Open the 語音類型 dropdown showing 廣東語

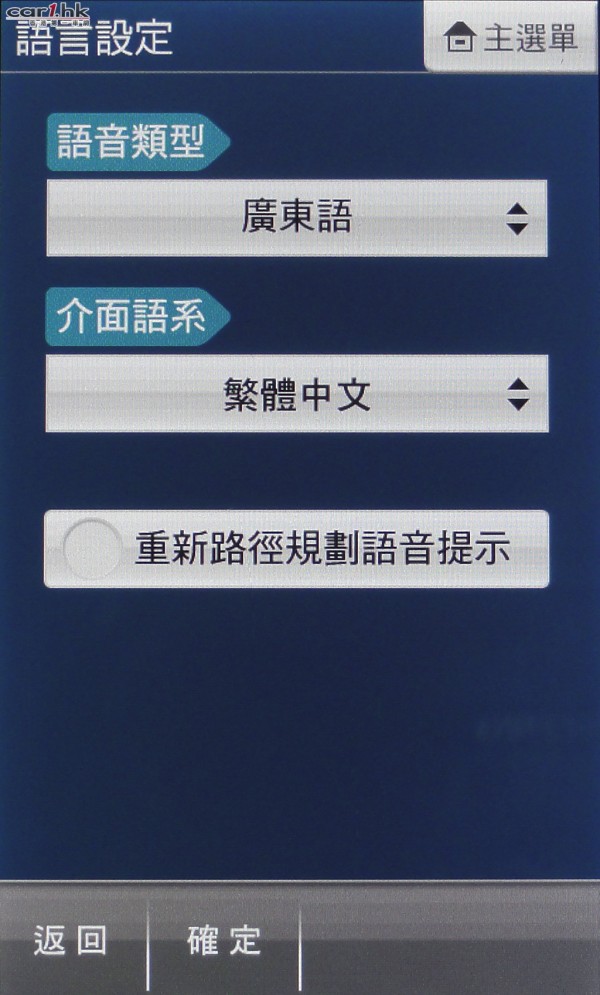tap(297, 218)
